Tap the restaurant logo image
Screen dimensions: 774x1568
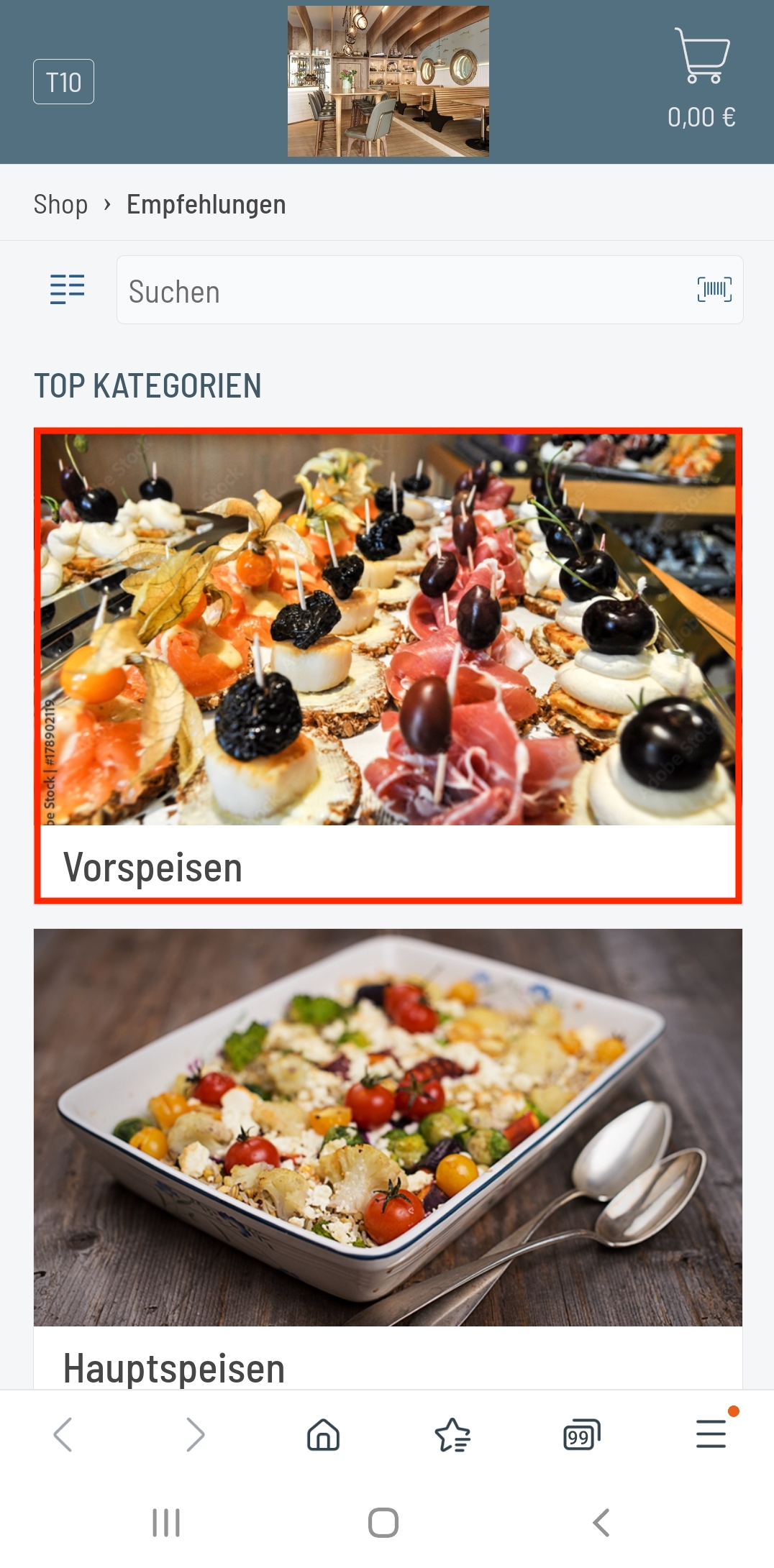[388, 81]
